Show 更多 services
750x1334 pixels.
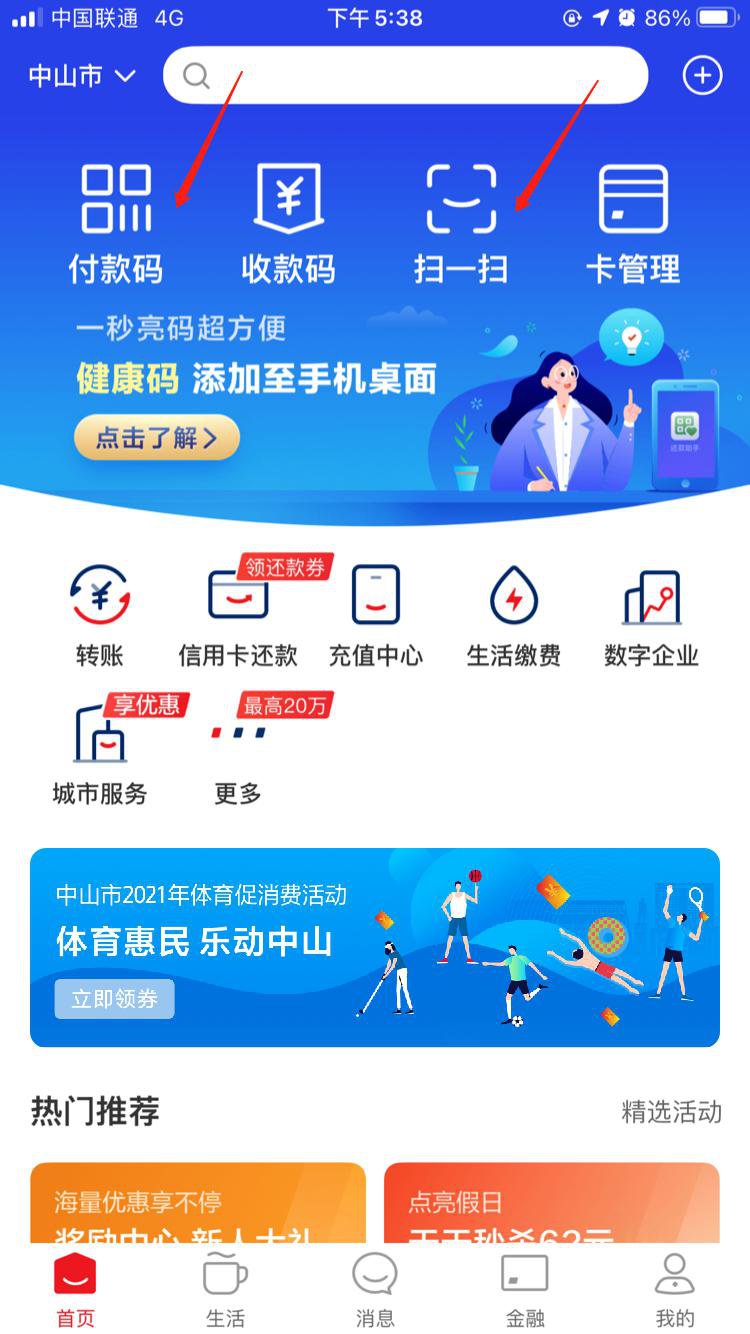238,752
